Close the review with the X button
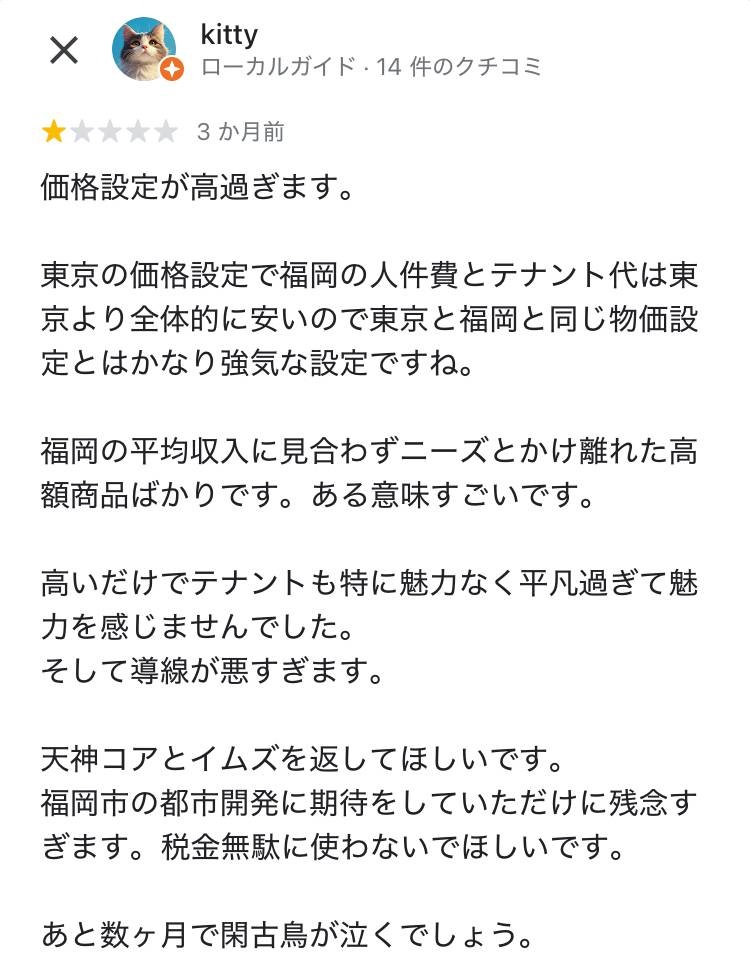 pyautogui.click(x=64, y=50)
